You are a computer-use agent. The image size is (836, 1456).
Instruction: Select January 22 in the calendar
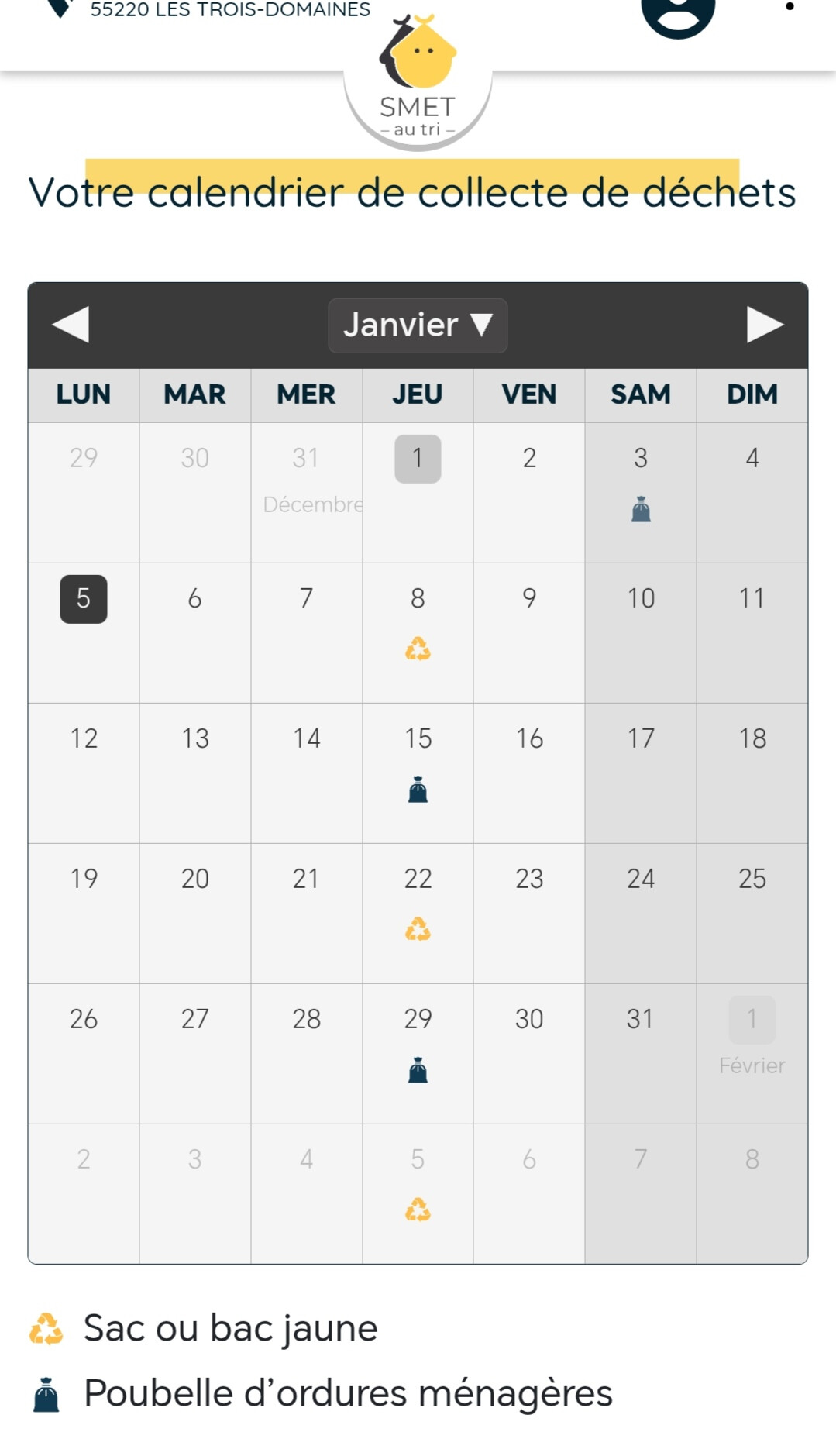(418, 913)
